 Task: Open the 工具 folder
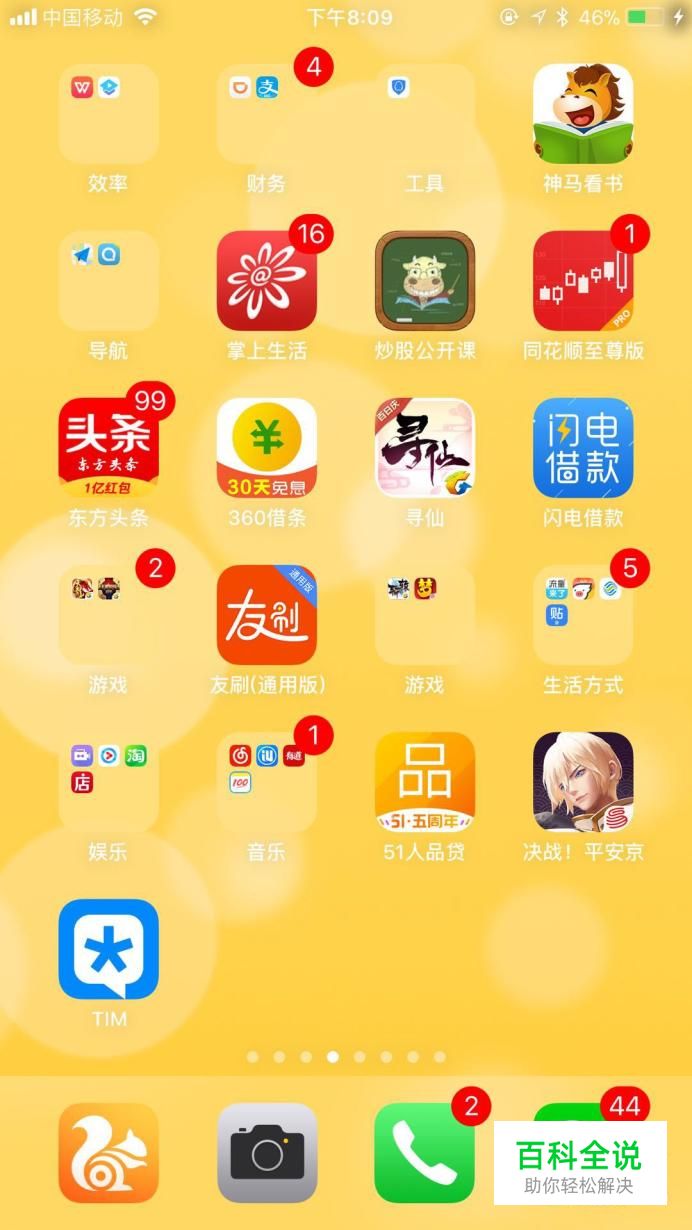point(424,114)
